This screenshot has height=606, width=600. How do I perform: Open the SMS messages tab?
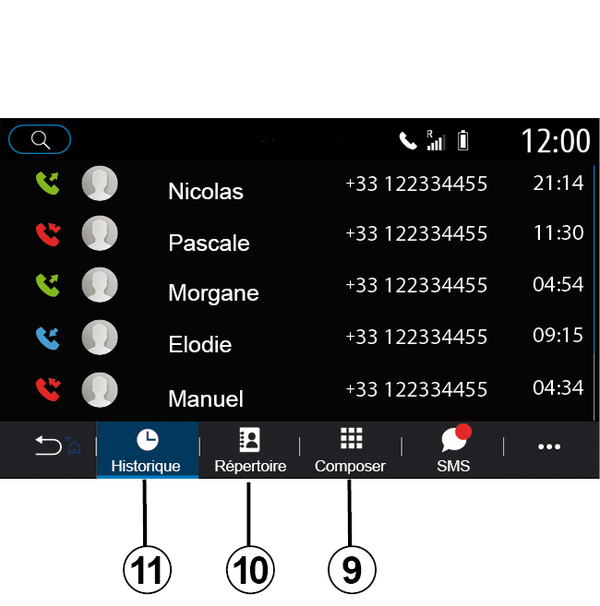453,450
